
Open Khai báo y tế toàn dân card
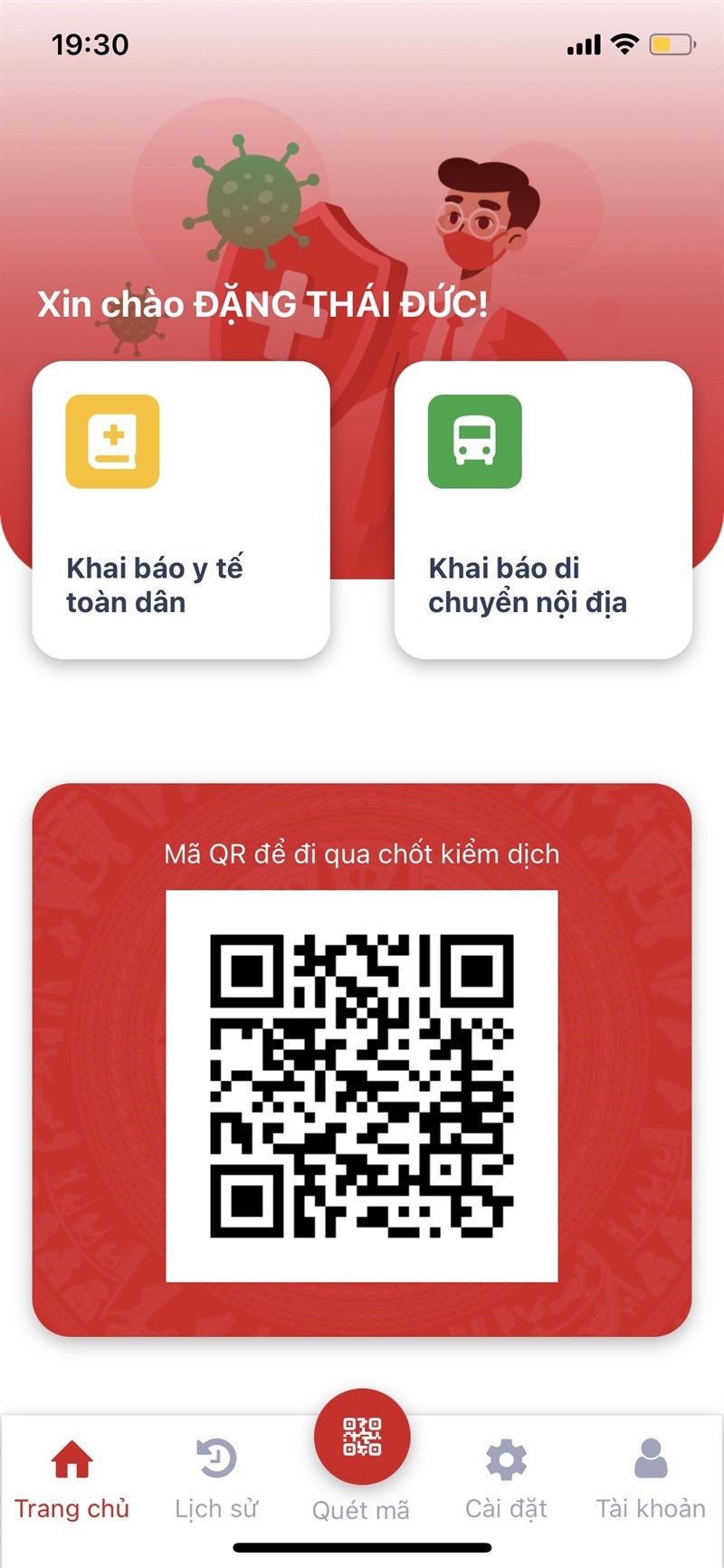[x=181, y=510]
